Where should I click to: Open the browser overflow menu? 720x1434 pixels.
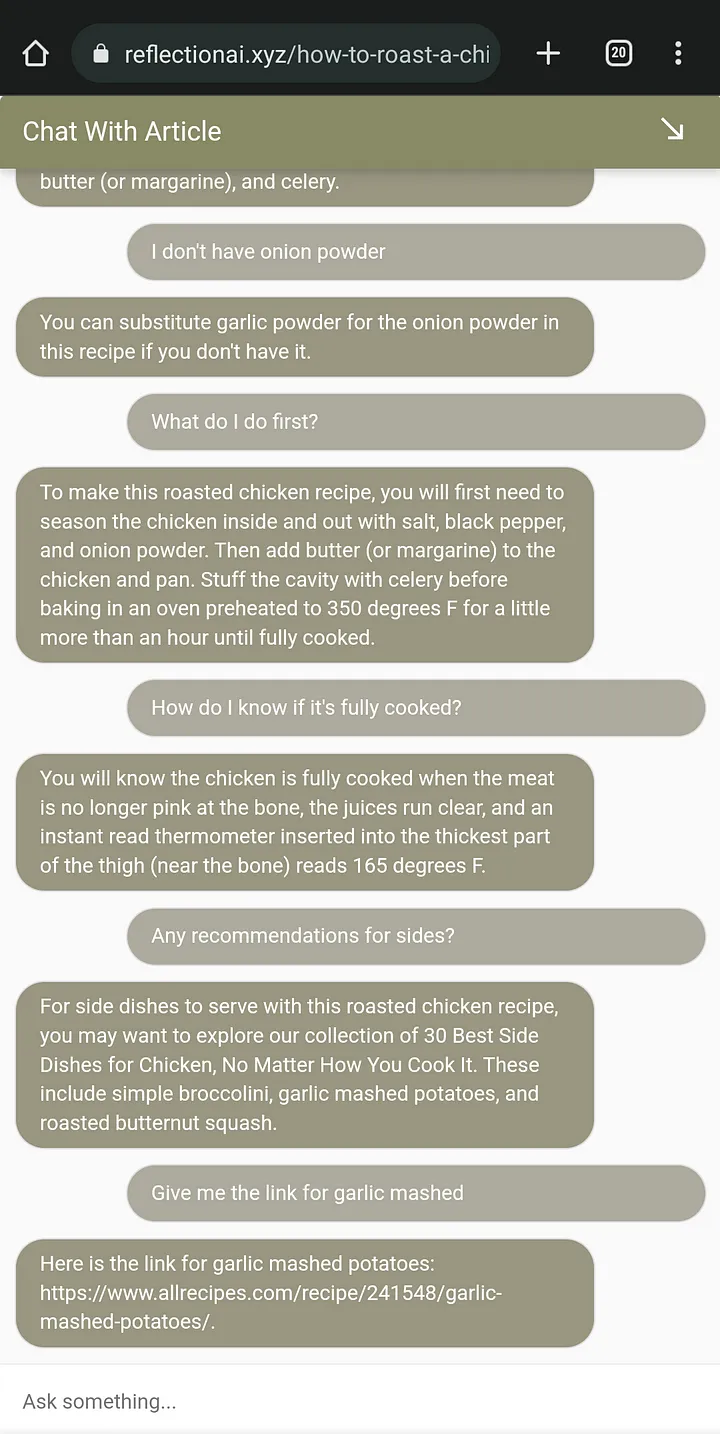point(678,53)
